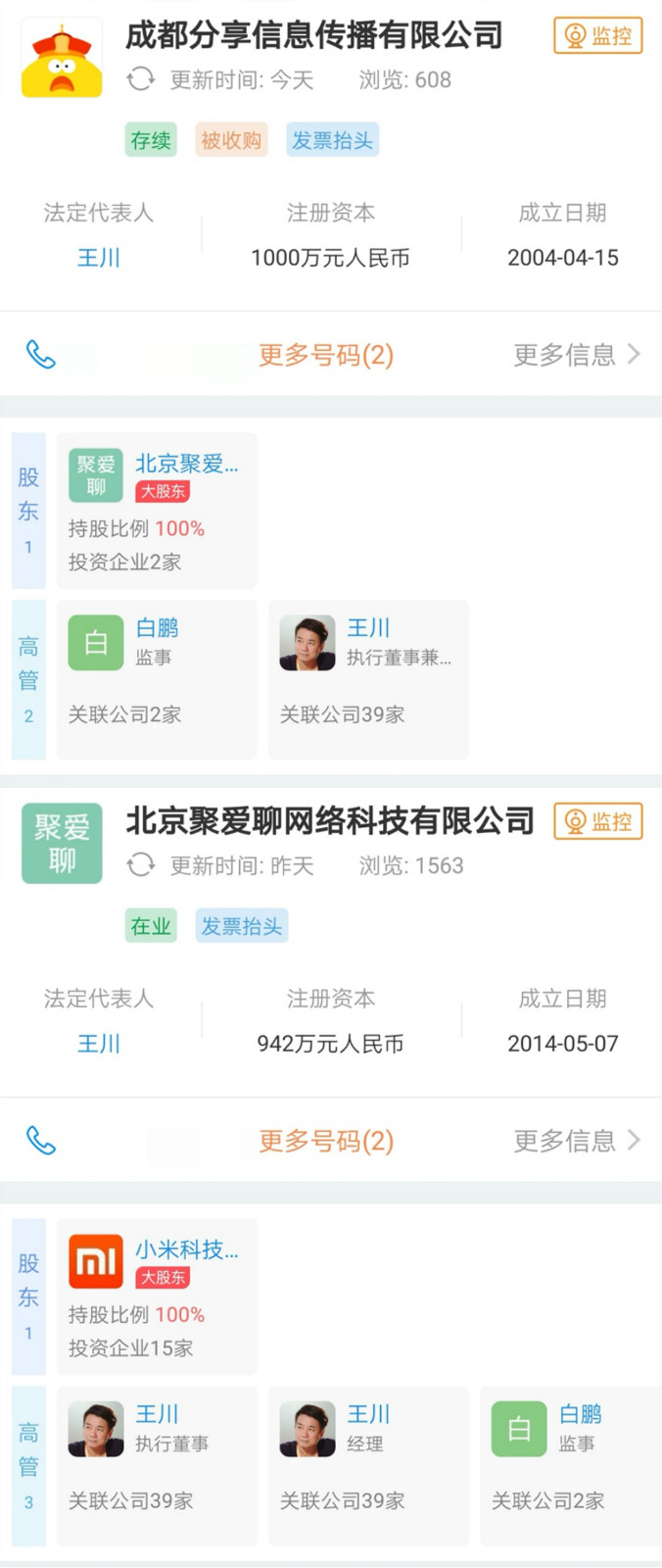Image resolution: width=662 pixels, height=1568 pixels.
Task: Open 王川 执行董事兼… executive card
Action: [x=368, y=679]
